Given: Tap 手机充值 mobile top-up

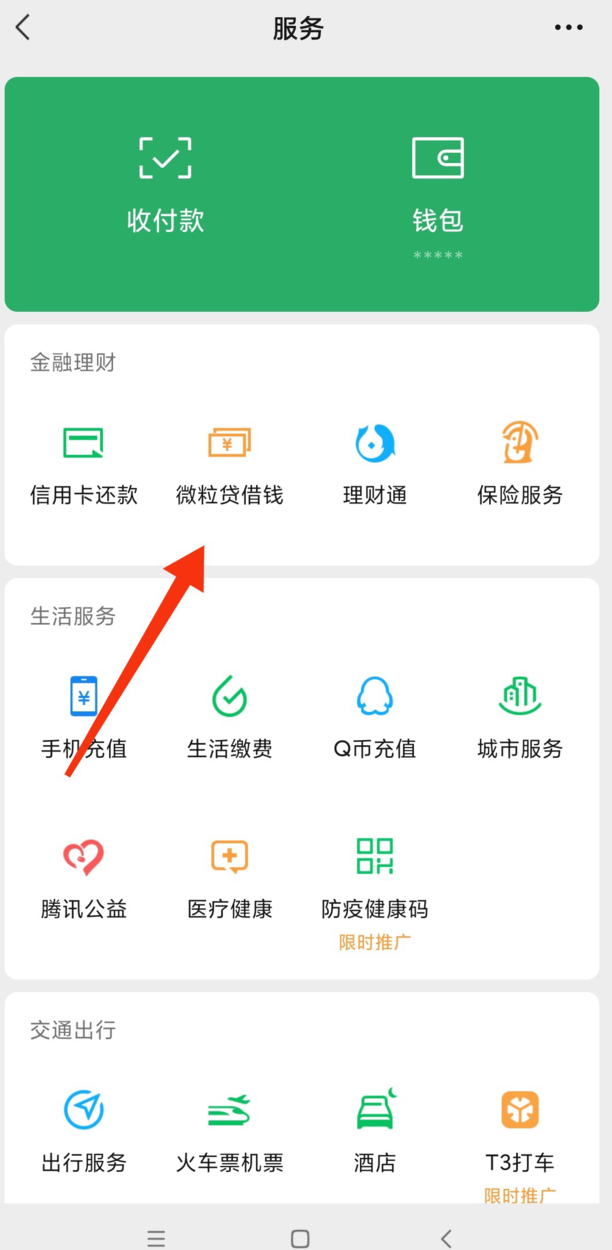Looking at the screenshot, I should click(x=84, y=718).
